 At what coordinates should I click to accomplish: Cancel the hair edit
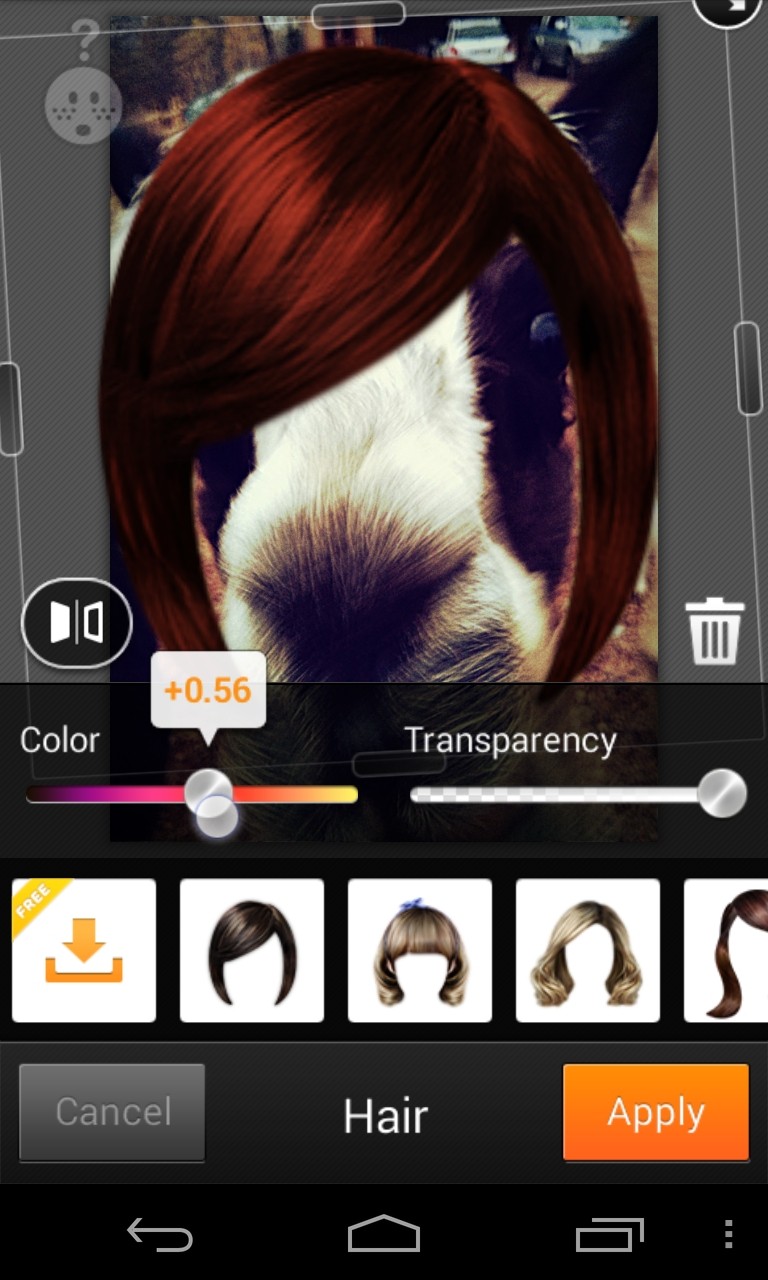click(112, 1112)
